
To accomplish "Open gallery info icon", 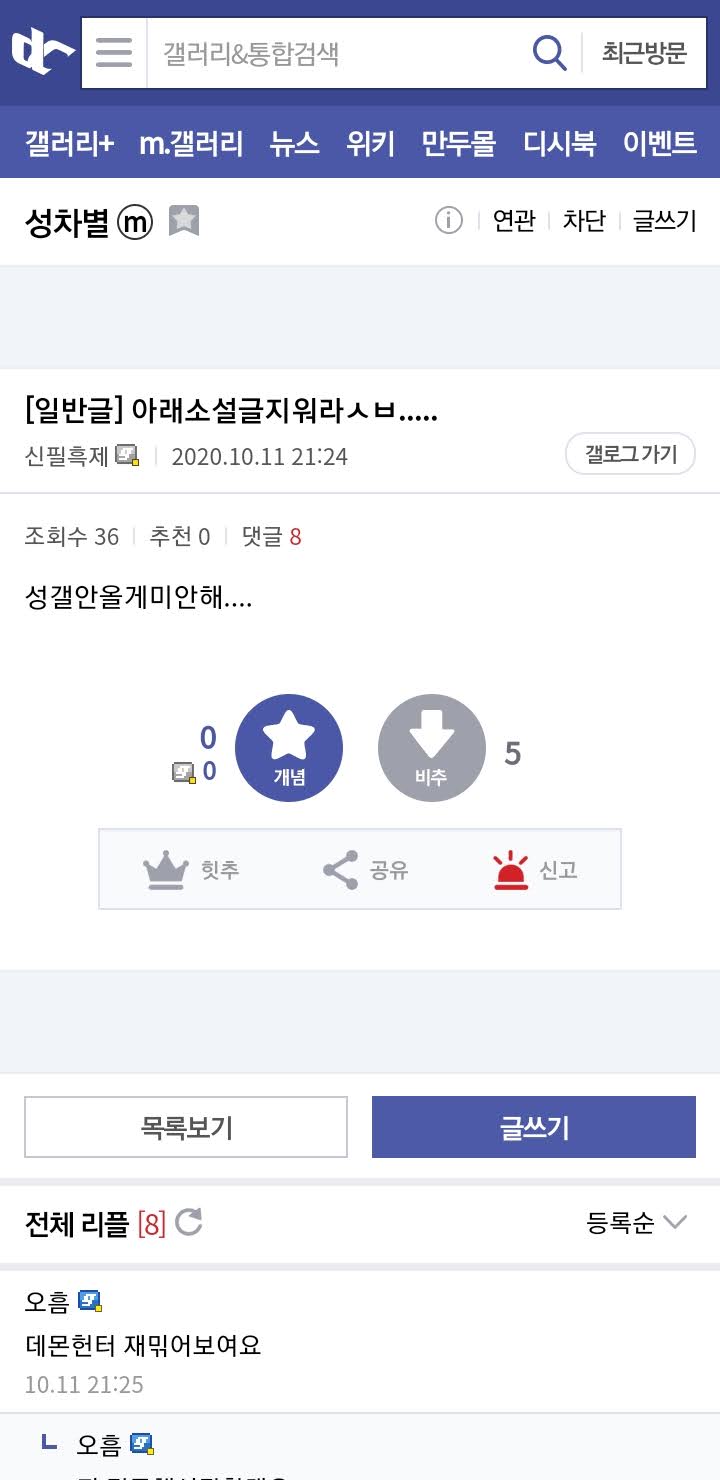I will (x=449, y=220).
